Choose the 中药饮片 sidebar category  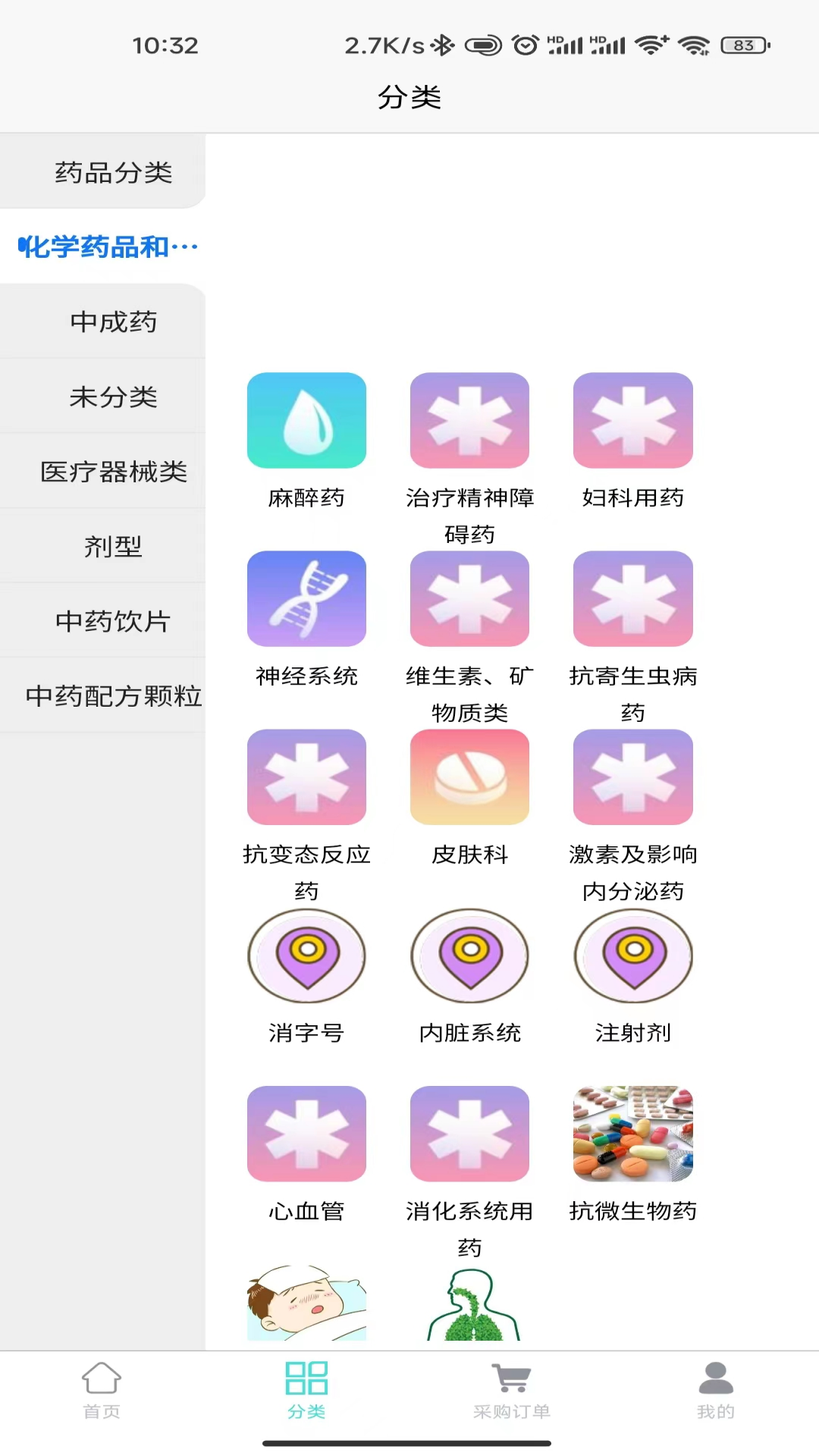click(x=113, y=621)
